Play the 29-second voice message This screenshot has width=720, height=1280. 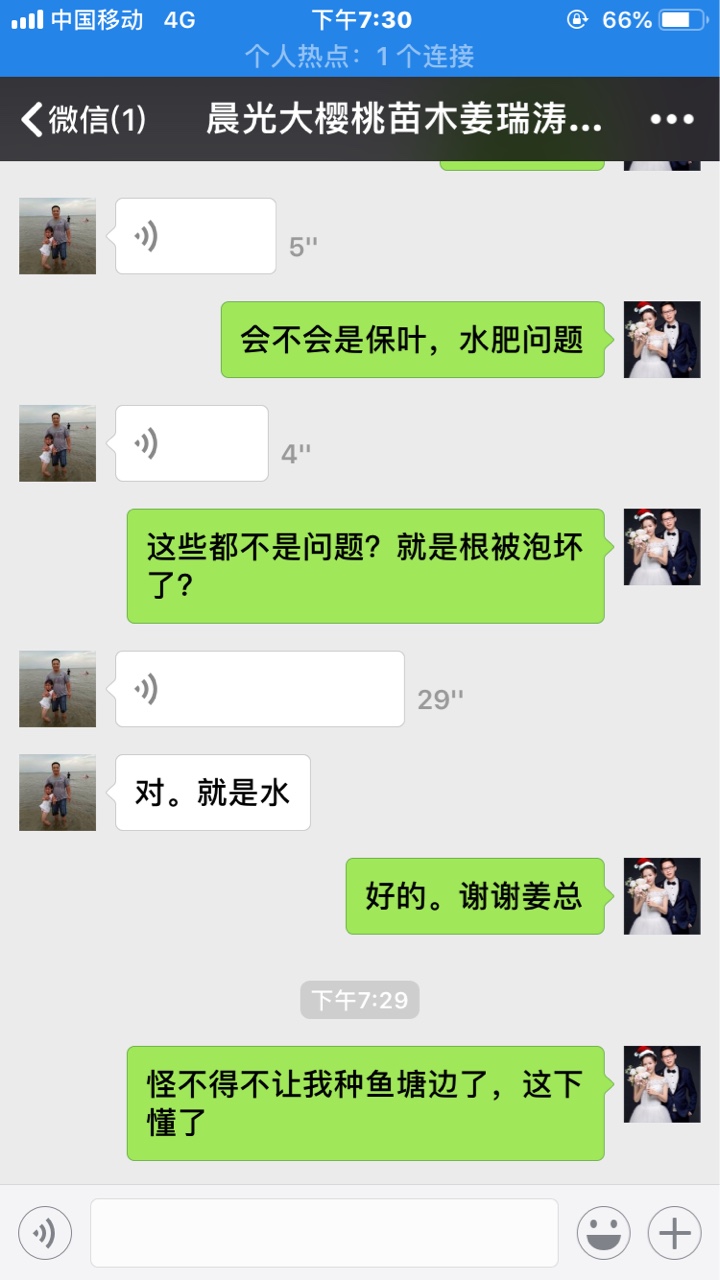[260, 689]
